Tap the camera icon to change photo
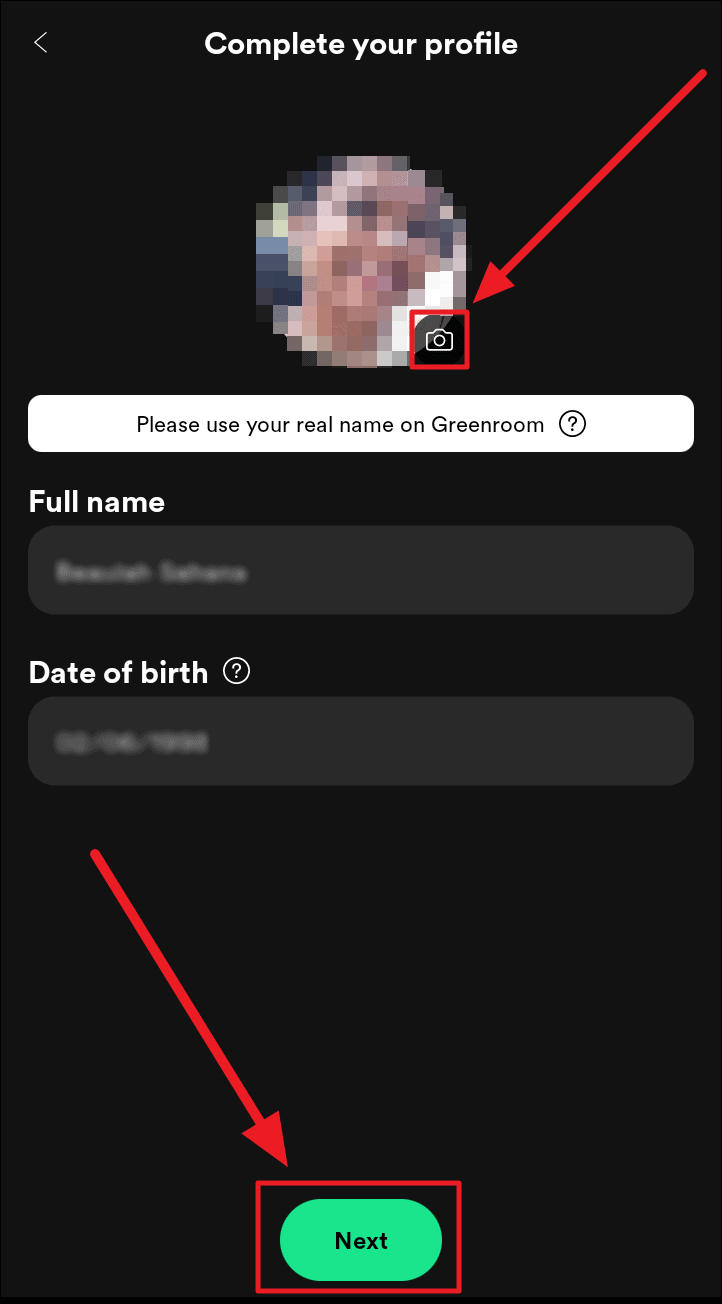Screen dimensions: 722x1304 439,340
